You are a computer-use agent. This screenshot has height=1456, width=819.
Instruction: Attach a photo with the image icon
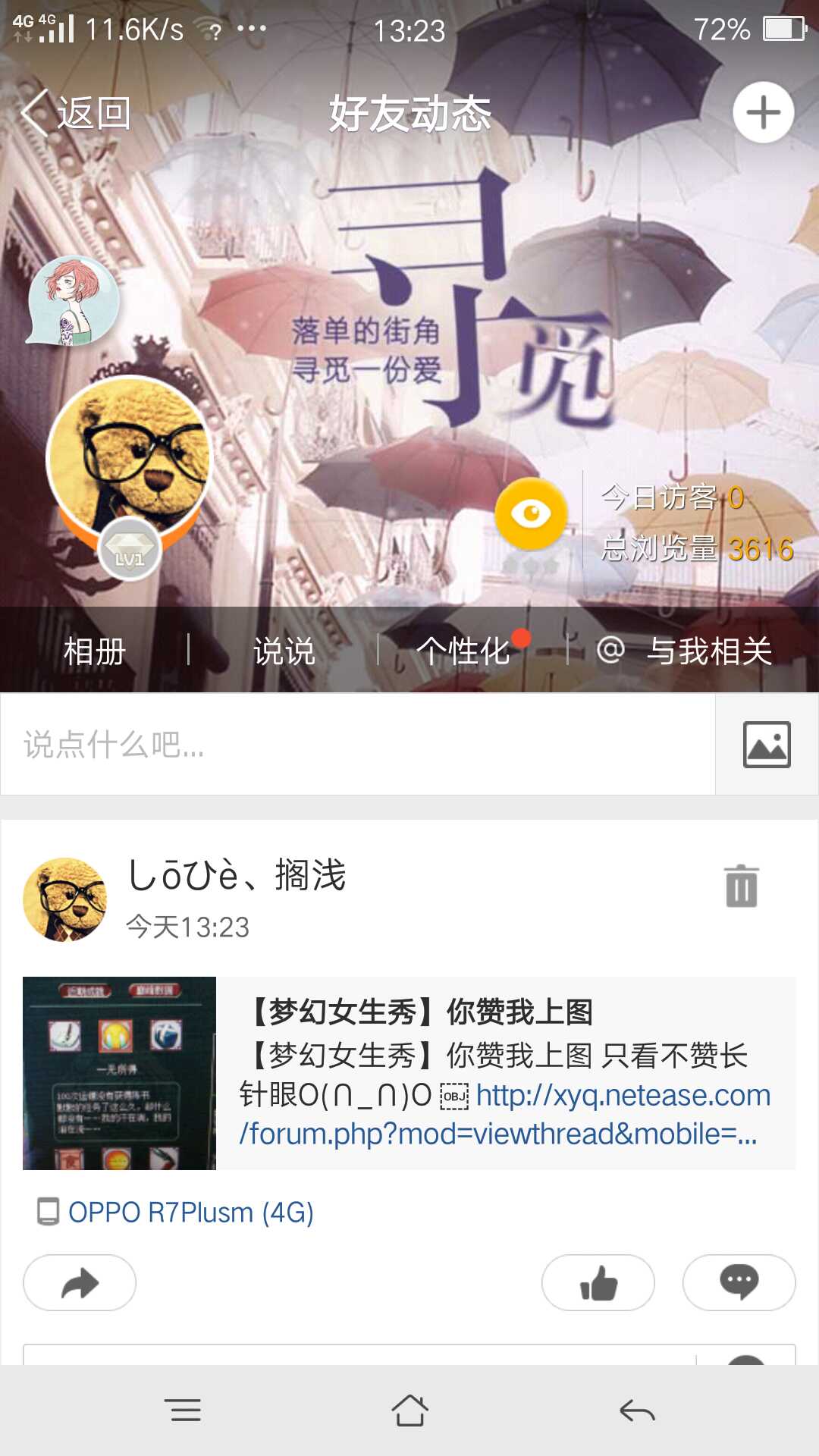coord(767,745)
